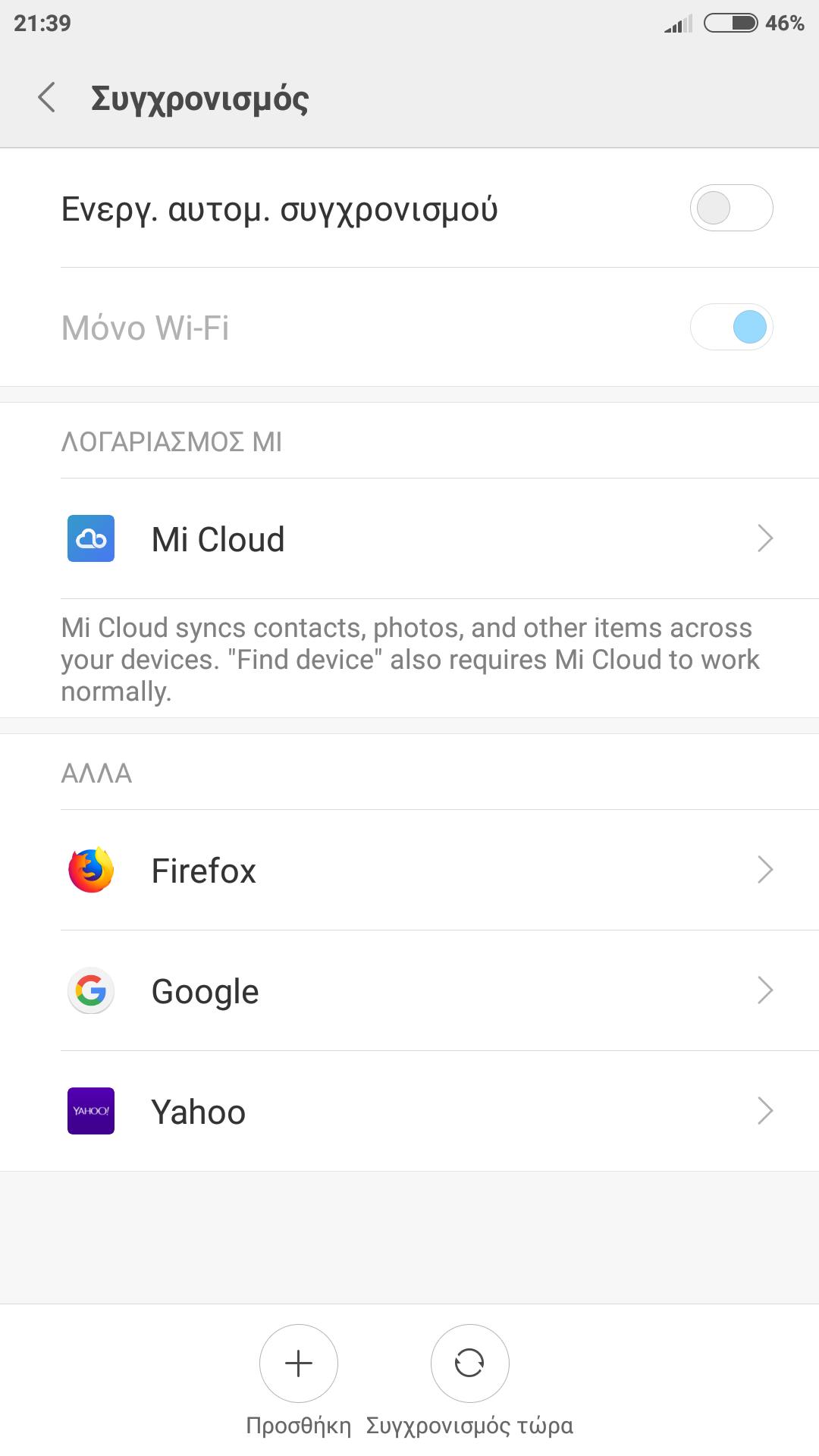Tap Προσθήκη to add an account

(x=299, y=1363)
